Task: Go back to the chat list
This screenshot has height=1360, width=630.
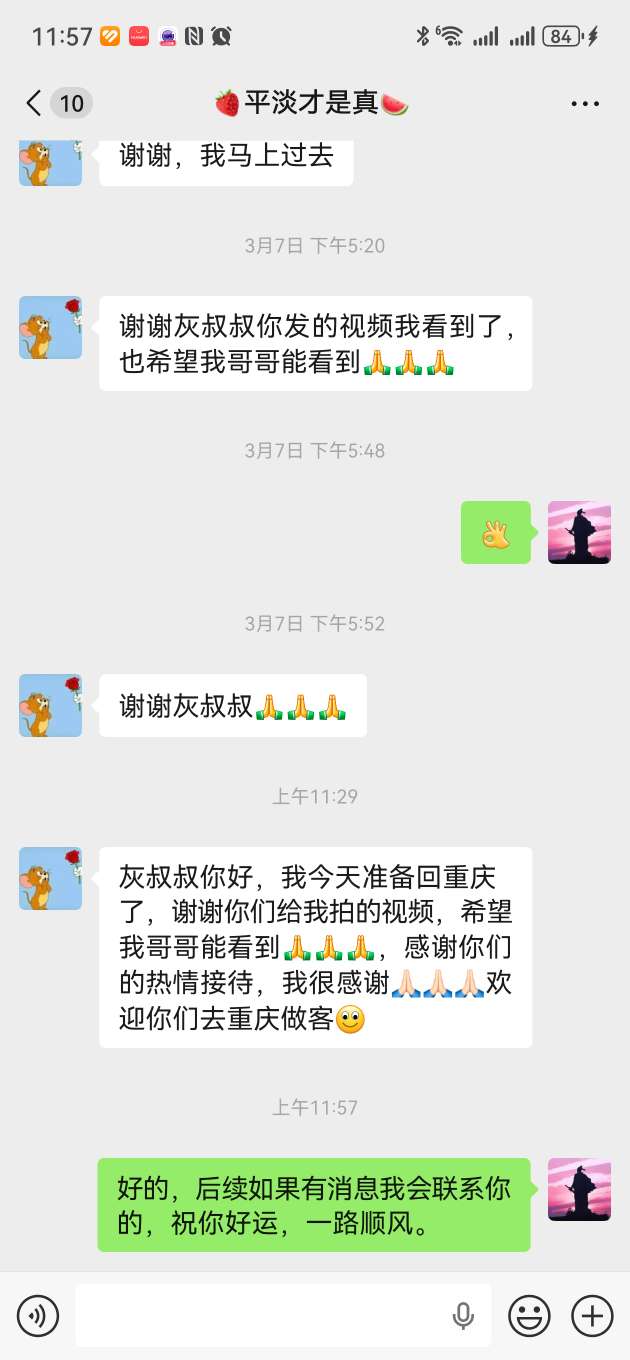Action: 35,103
